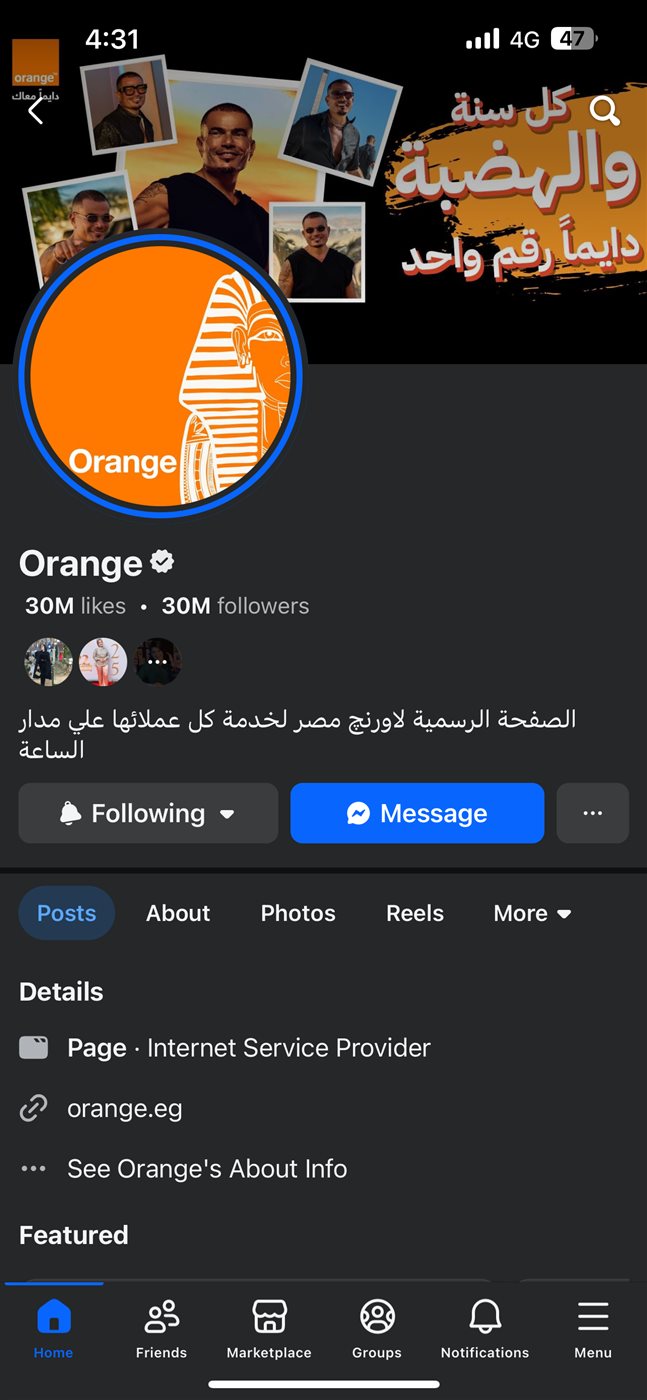647x1400 pixels.
Task: Go to Friends in bottom bar
Action: [161, 1329]
